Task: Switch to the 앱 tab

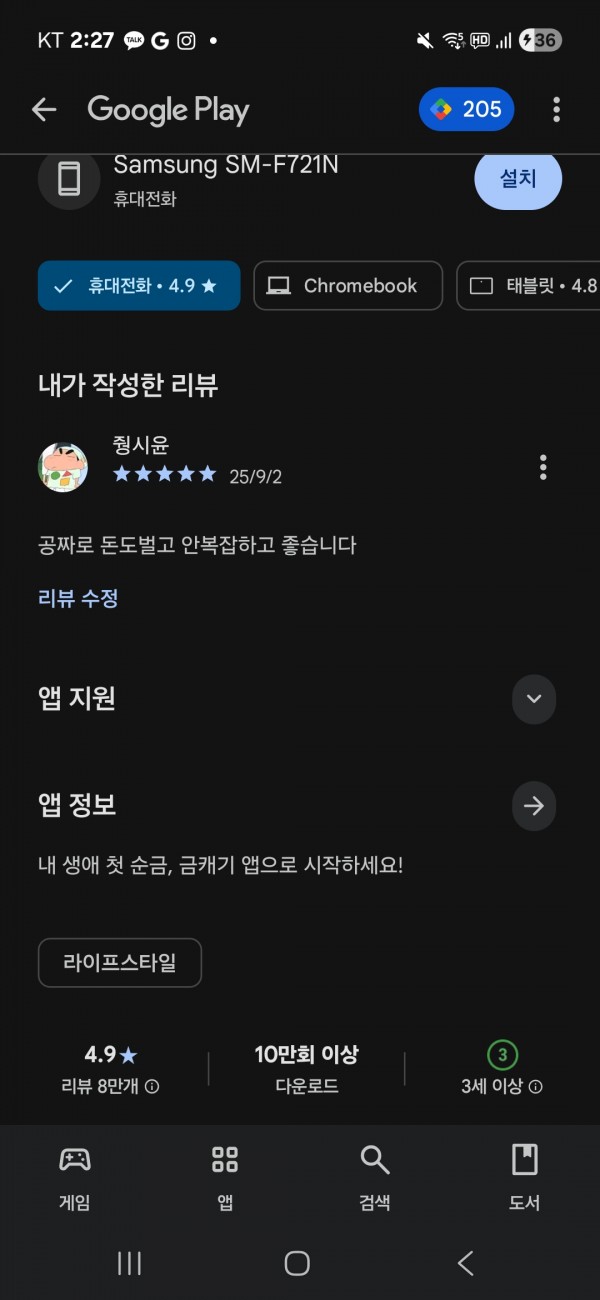Action: point(225,1178)
